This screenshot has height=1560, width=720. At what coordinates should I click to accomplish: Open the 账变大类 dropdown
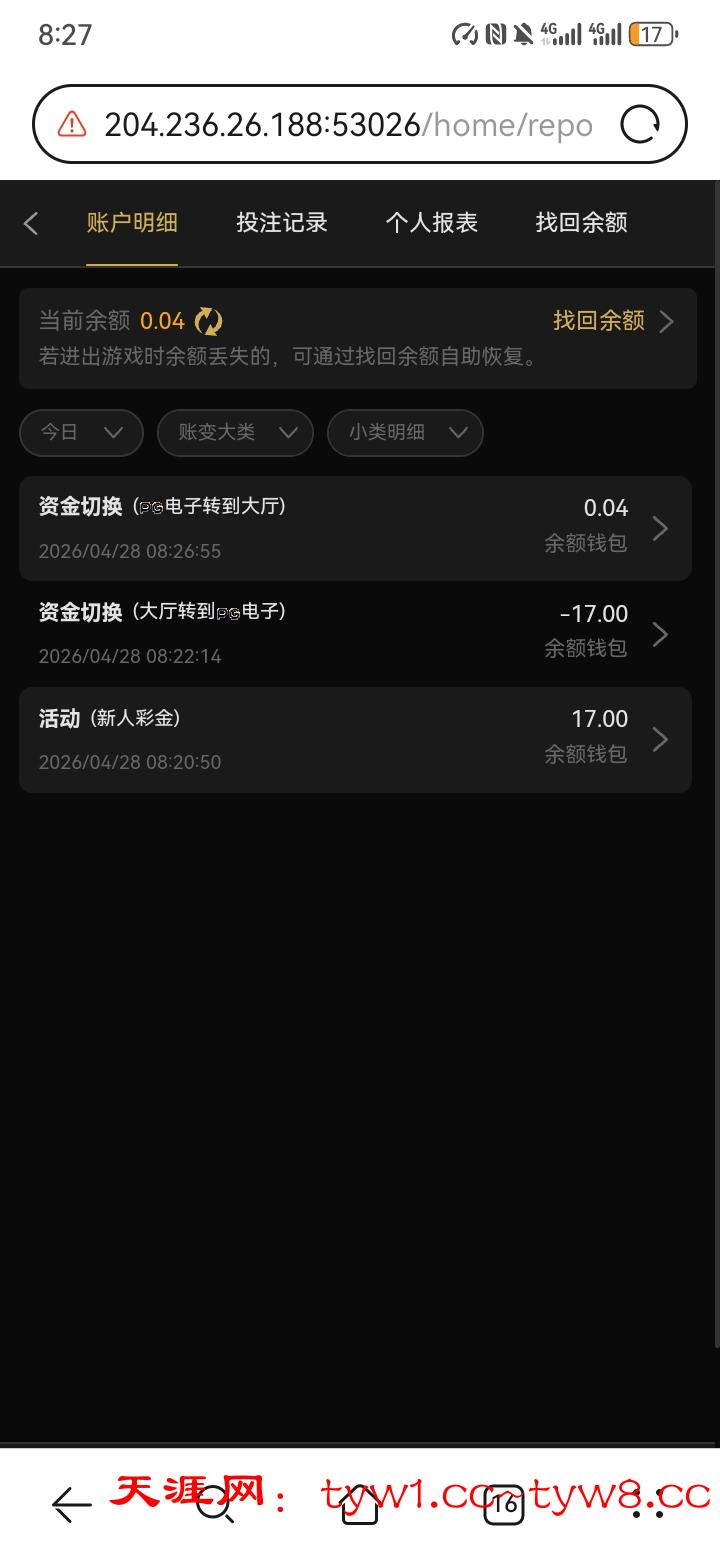point(236,433)
